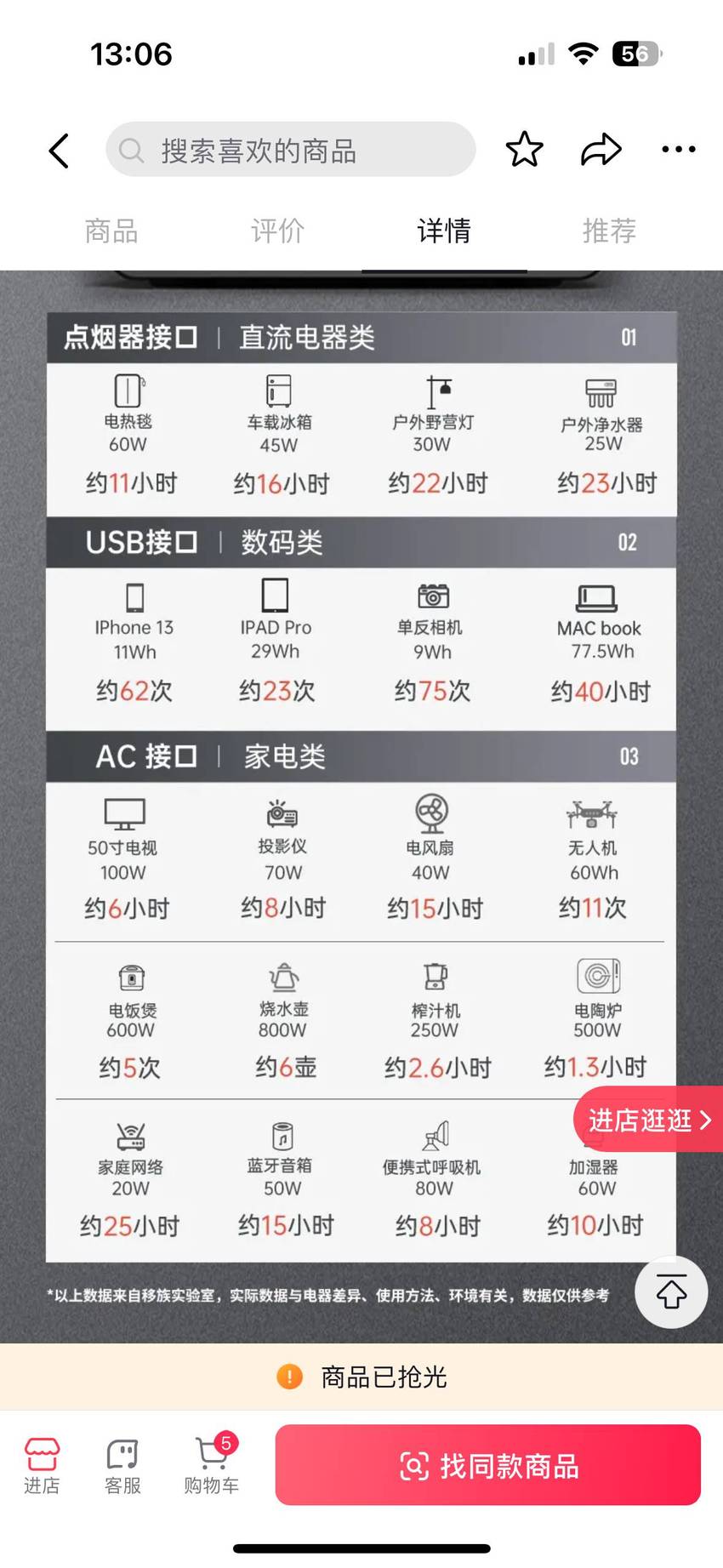Enter the store via 进店
Viewport: 723px width, 1568px height.
42,1466
